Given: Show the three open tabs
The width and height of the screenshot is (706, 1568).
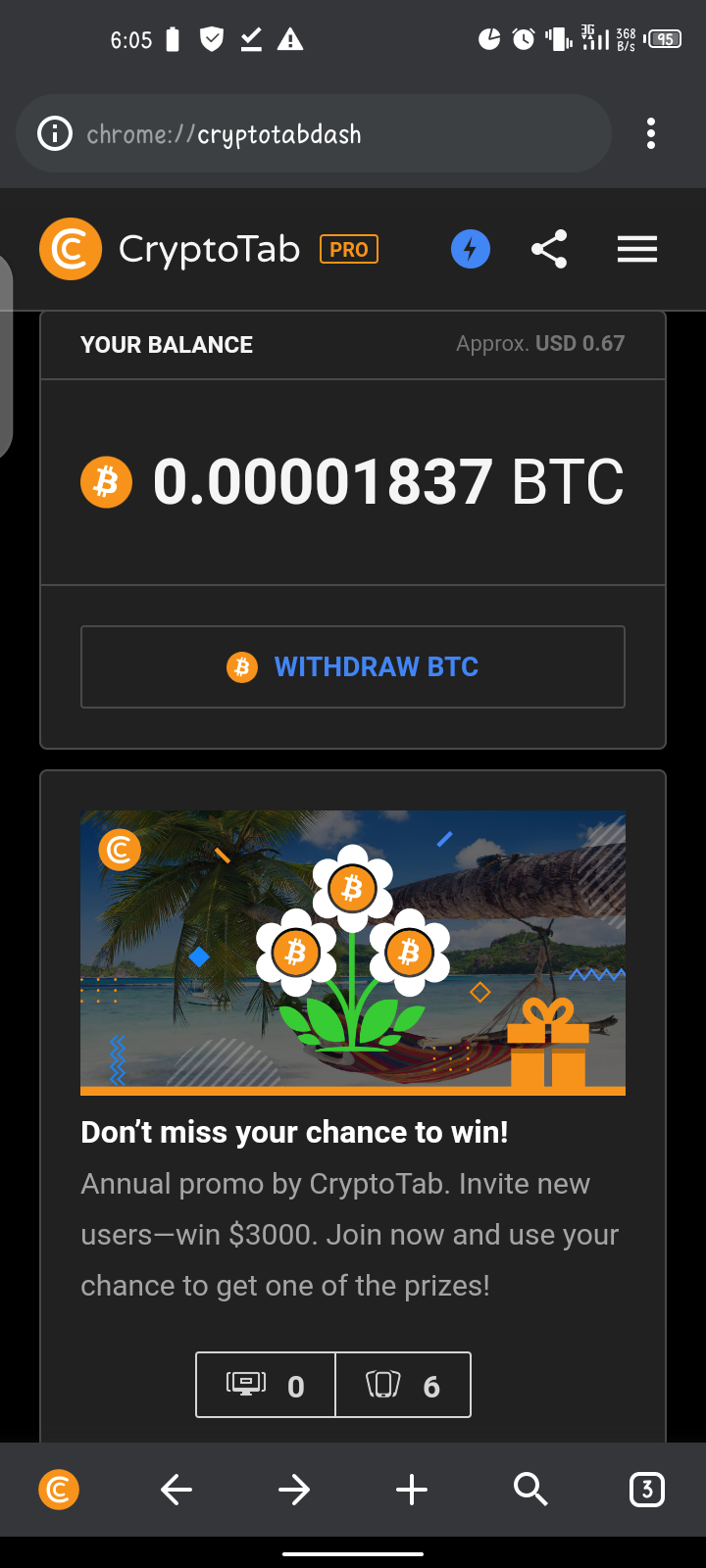Looking at the screenshot, I should point(646,1490).
